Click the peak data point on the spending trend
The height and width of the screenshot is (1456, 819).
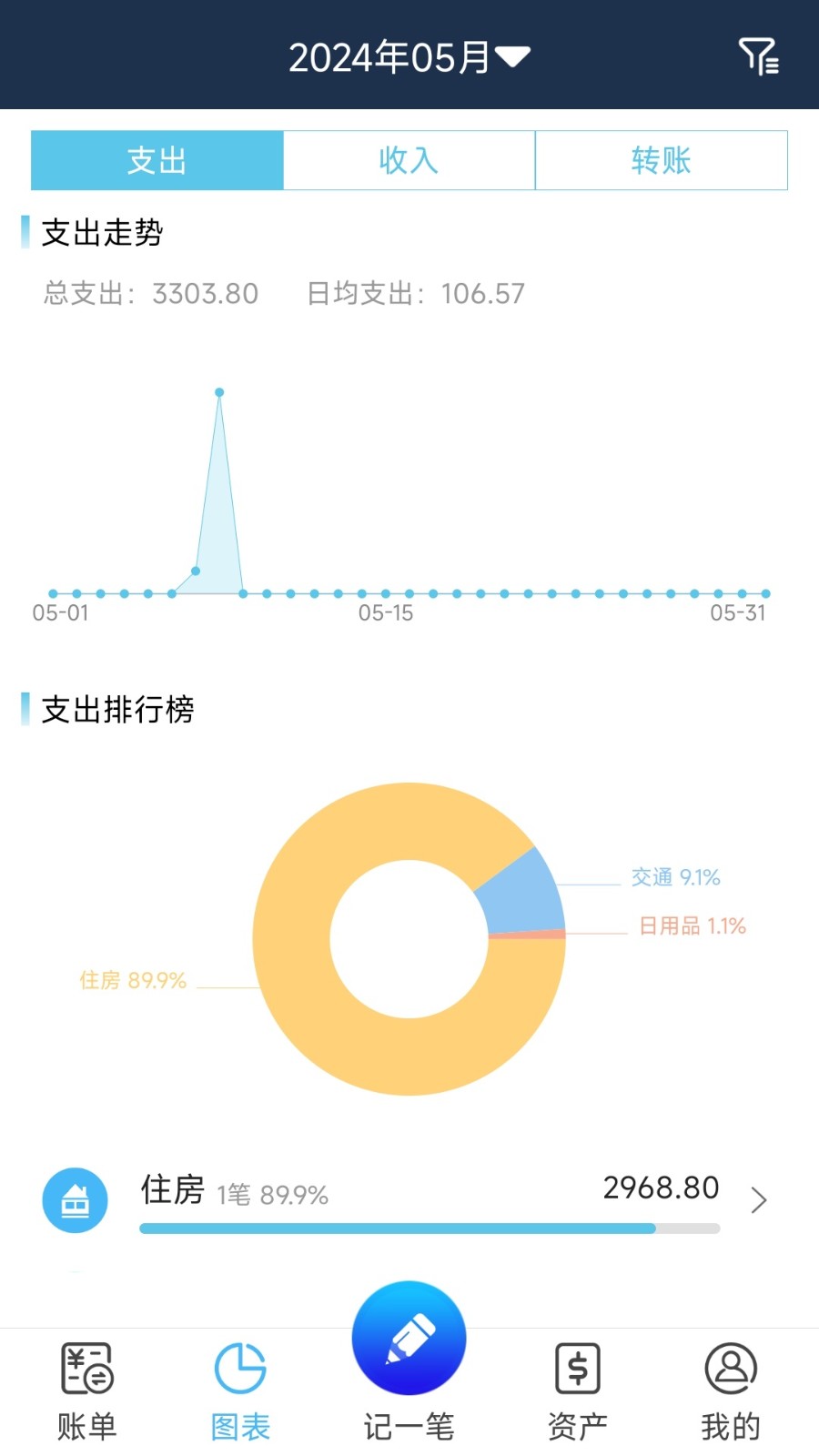point(219,391)
